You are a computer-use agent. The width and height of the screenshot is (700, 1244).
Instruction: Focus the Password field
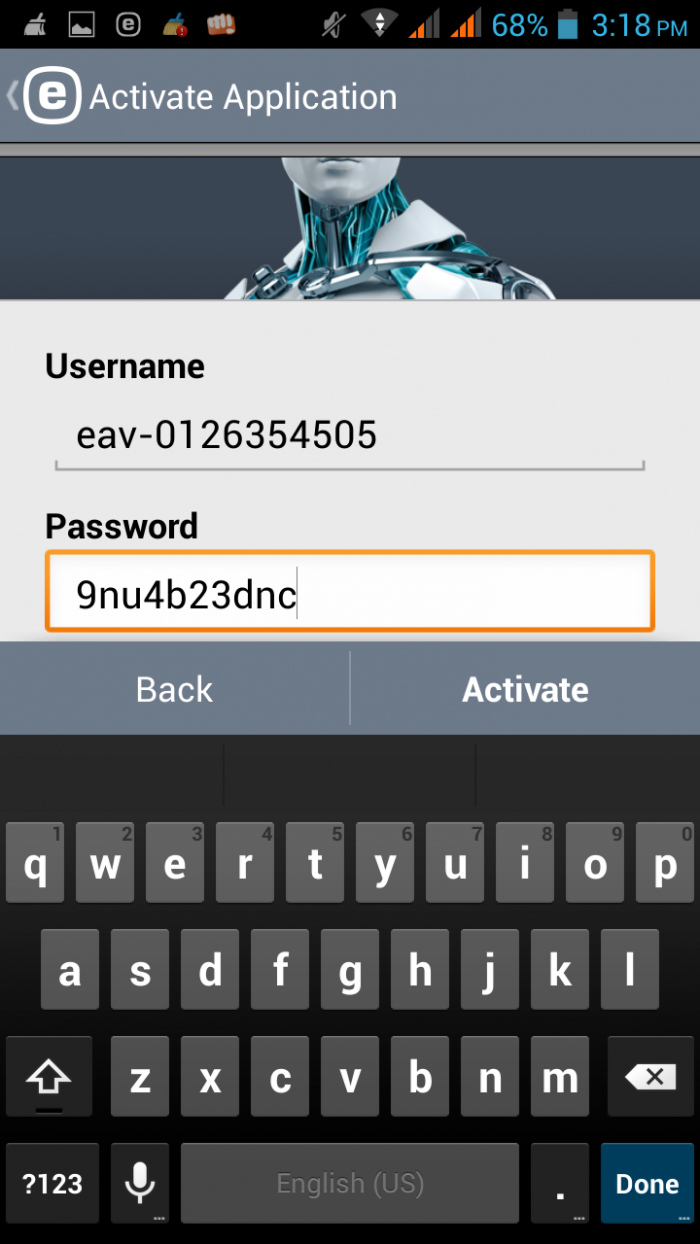pos(349,594)
